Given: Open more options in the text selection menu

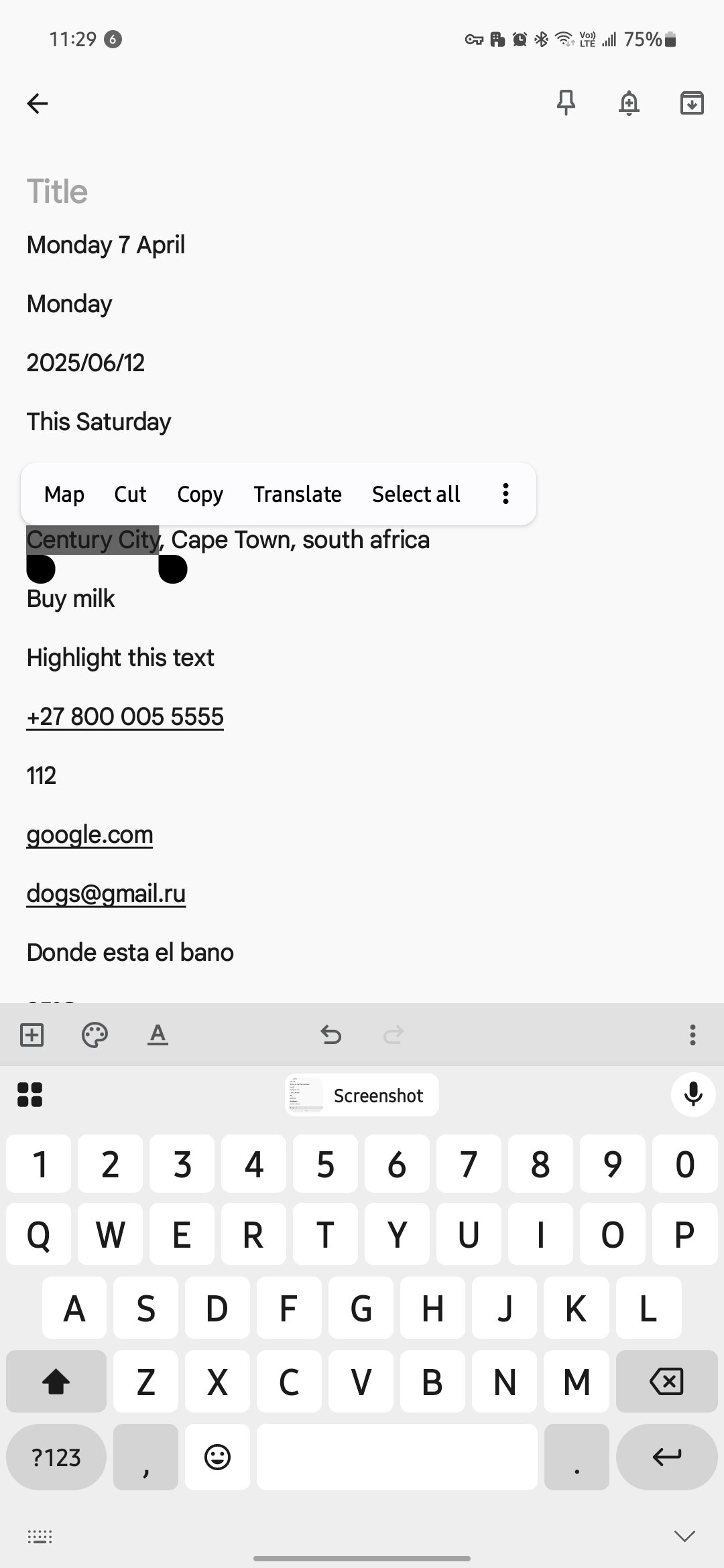Looking at the screenshot, I should (506, 494).
